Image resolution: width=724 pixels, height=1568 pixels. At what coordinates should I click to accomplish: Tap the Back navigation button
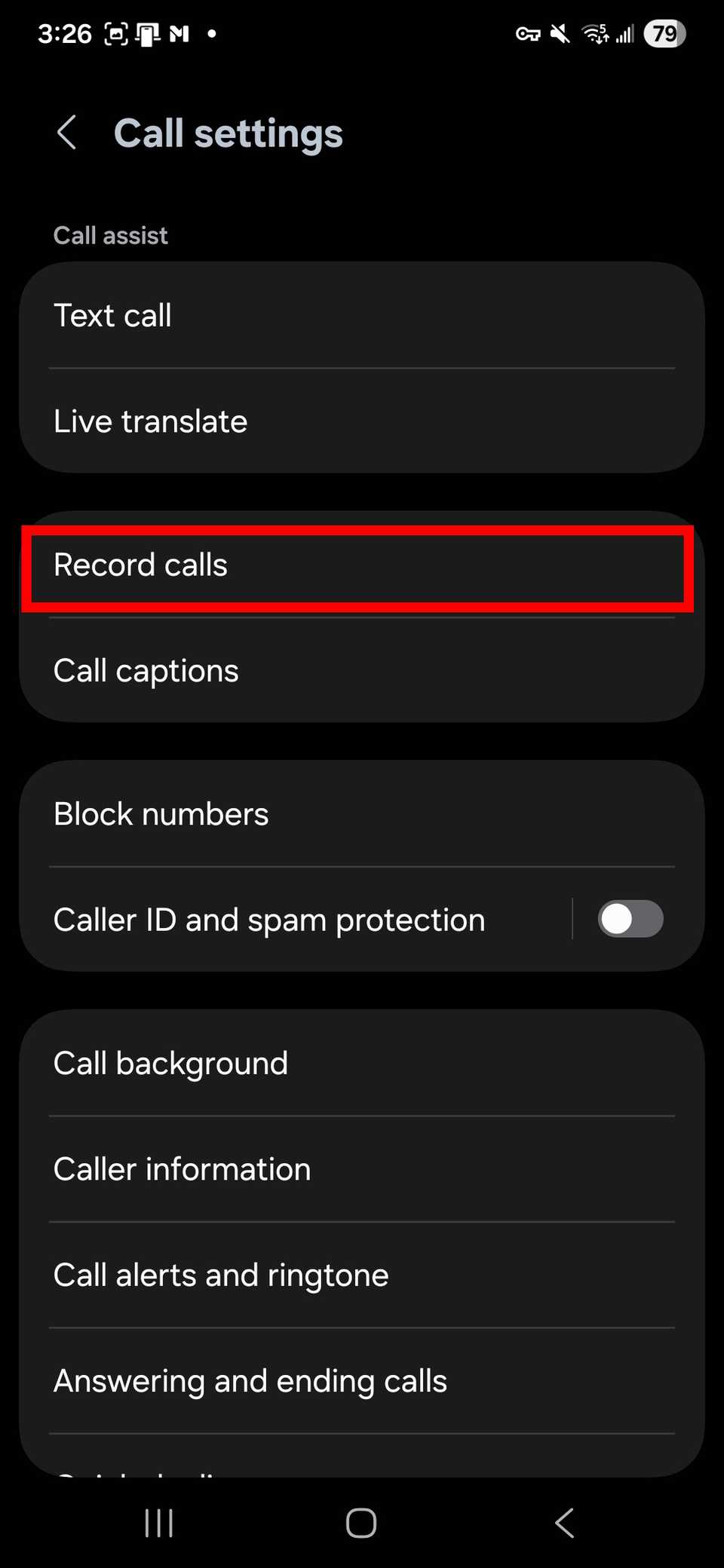click(x=564, y=1522)
